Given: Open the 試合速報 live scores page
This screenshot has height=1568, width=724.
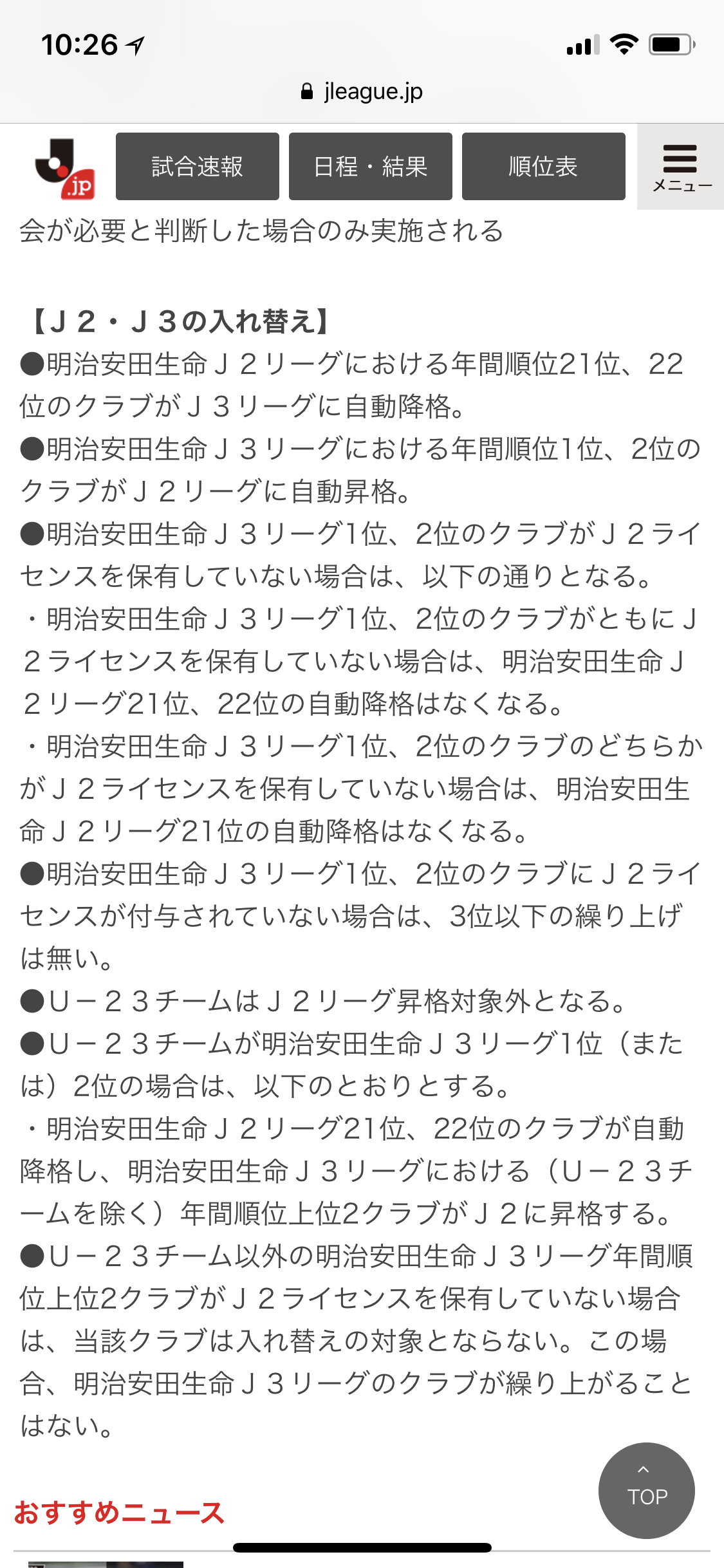Looking at the screenshot, I should pyautogui.click(x=197, y=167).
